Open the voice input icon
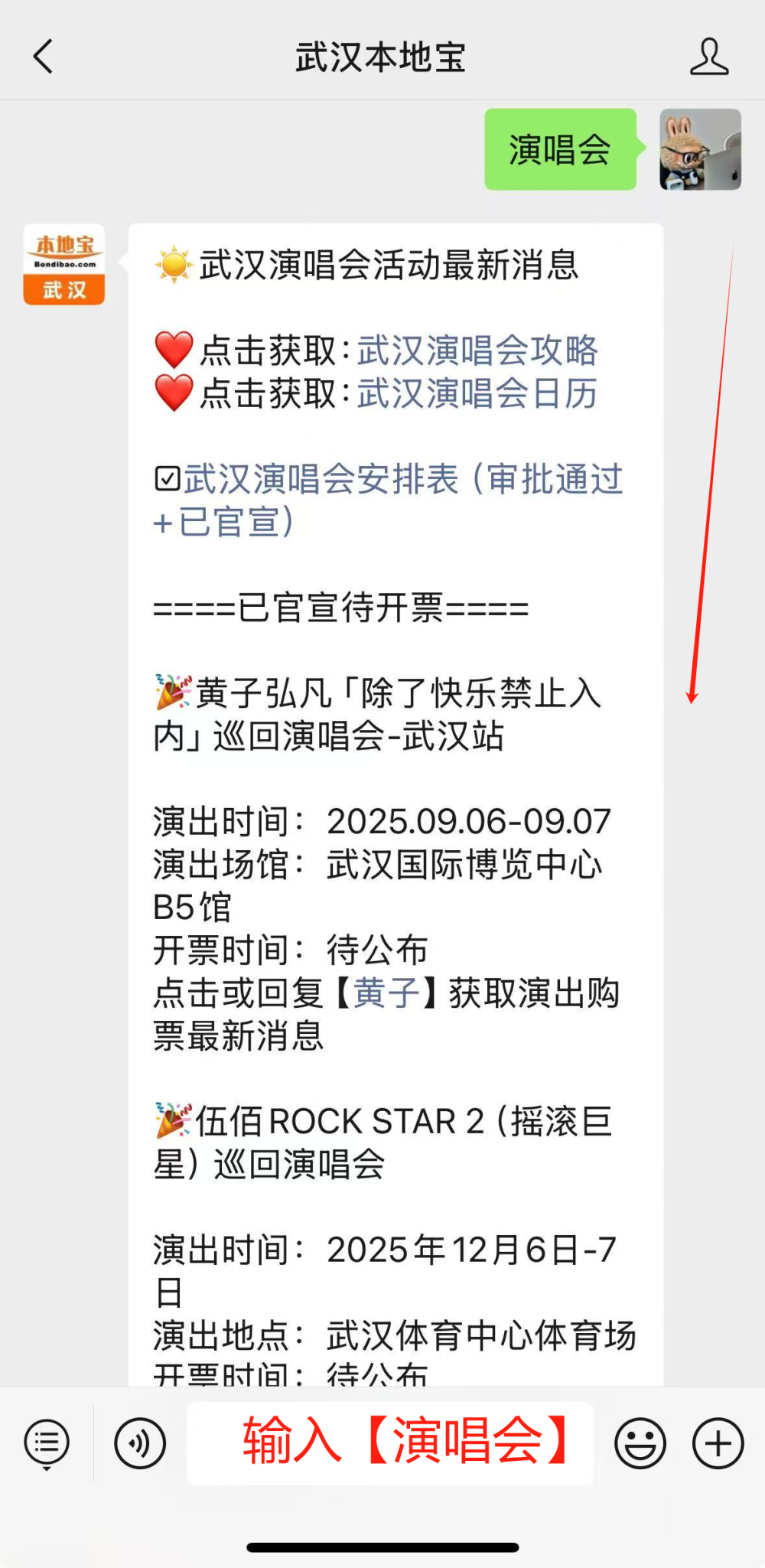The width and height of the screenshot is (765, 1568). [x=138, y=1442]
